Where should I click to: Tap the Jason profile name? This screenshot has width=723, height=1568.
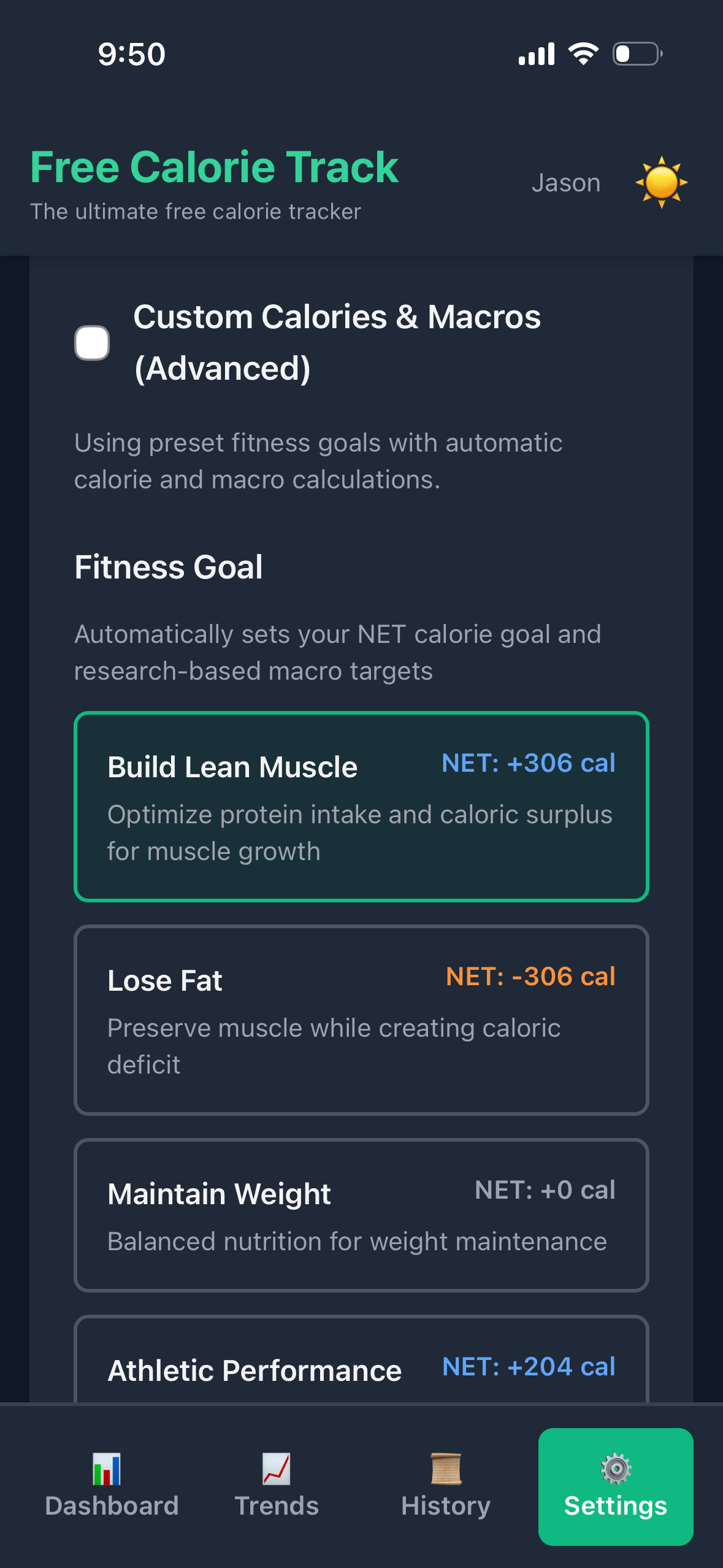point(566,182)
